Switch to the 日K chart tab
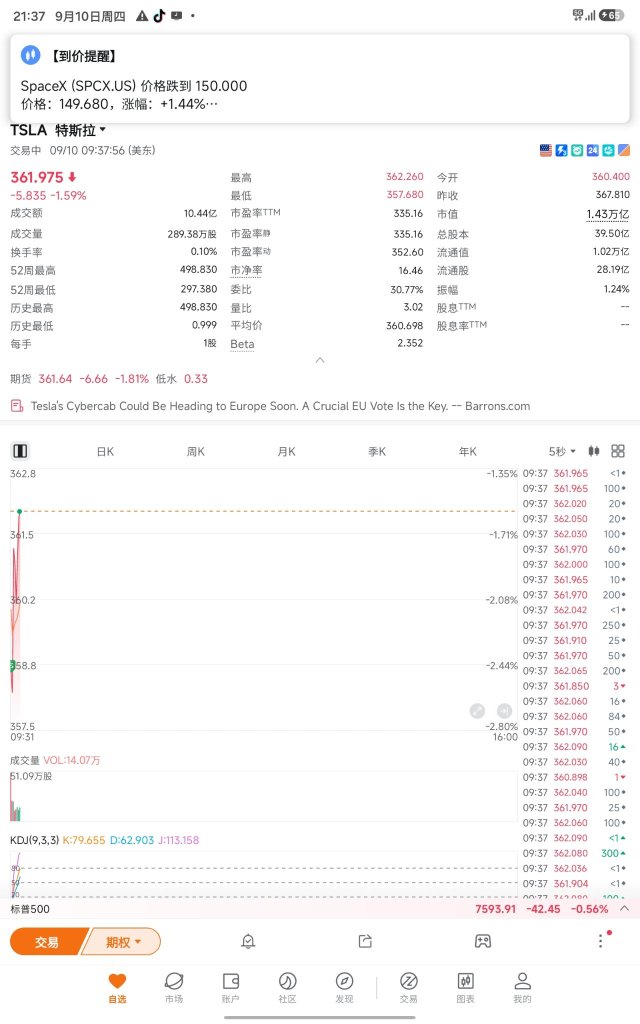This screenshot has height=1024, width=640. [x=105, y=451]
